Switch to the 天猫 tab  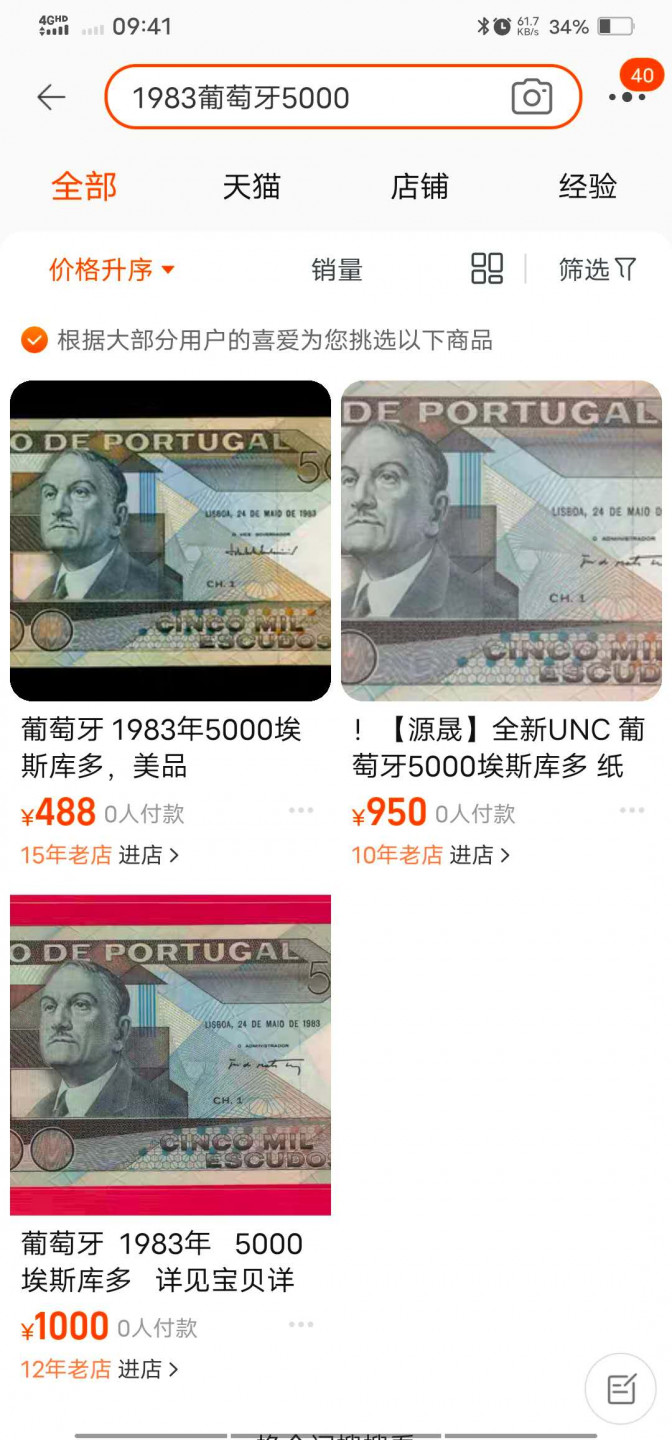251,187
